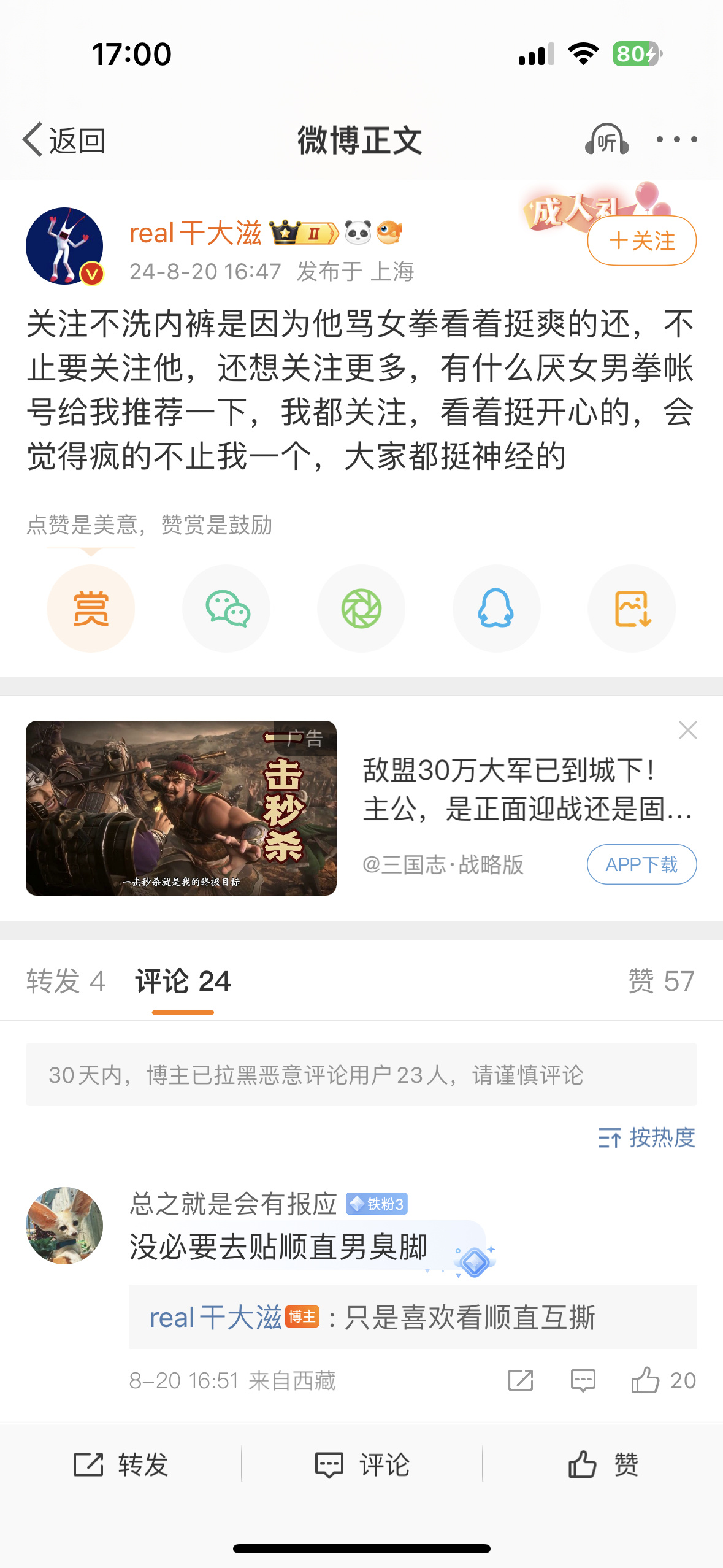The height and width of the screenshot is (1568, 723).
Task: Open the three-dot overflow menu
Action: coord(676,140)
